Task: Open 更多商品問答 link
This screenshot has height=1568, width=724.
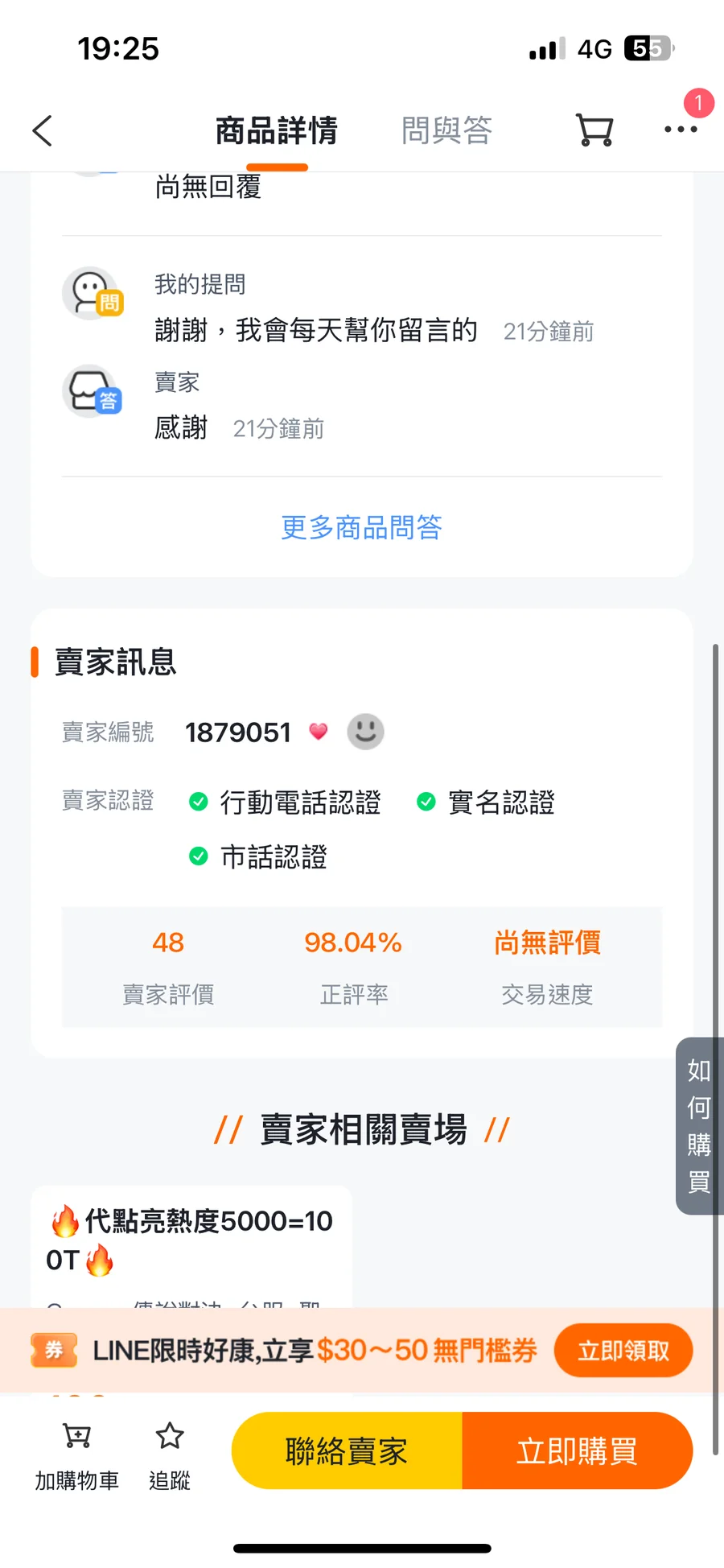Action: coord(362,527)
